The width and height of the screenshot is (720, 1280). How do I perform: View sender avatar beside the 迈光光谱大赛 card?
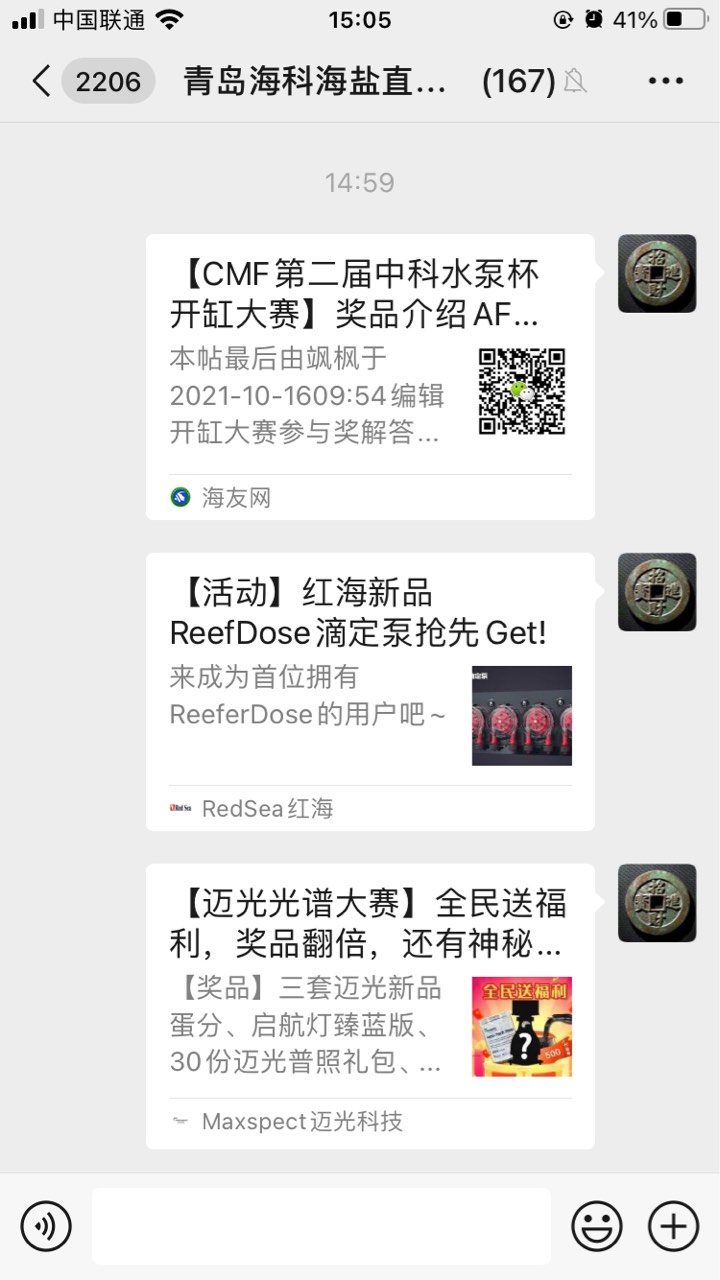point(657,903)
